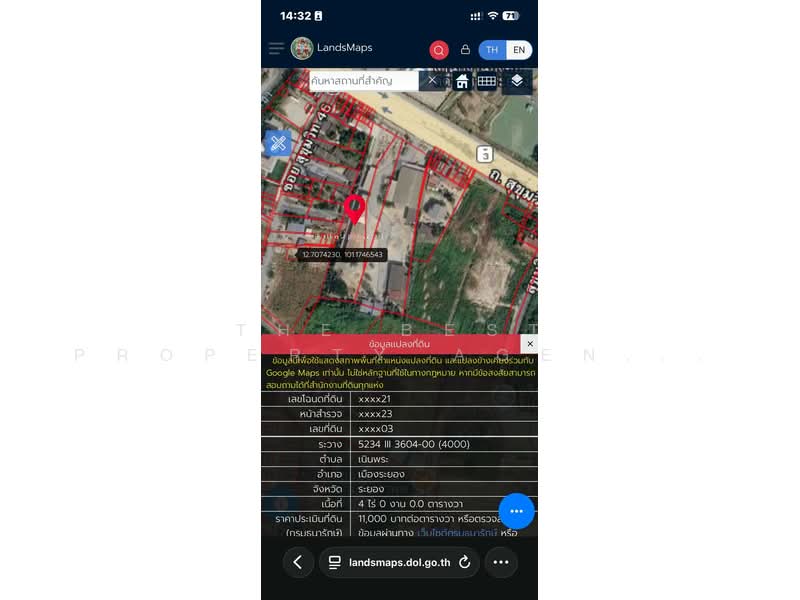The height and width of the screenshot is (600, 800).
Task: Tap the red search button
Action: tap(439, 50)
